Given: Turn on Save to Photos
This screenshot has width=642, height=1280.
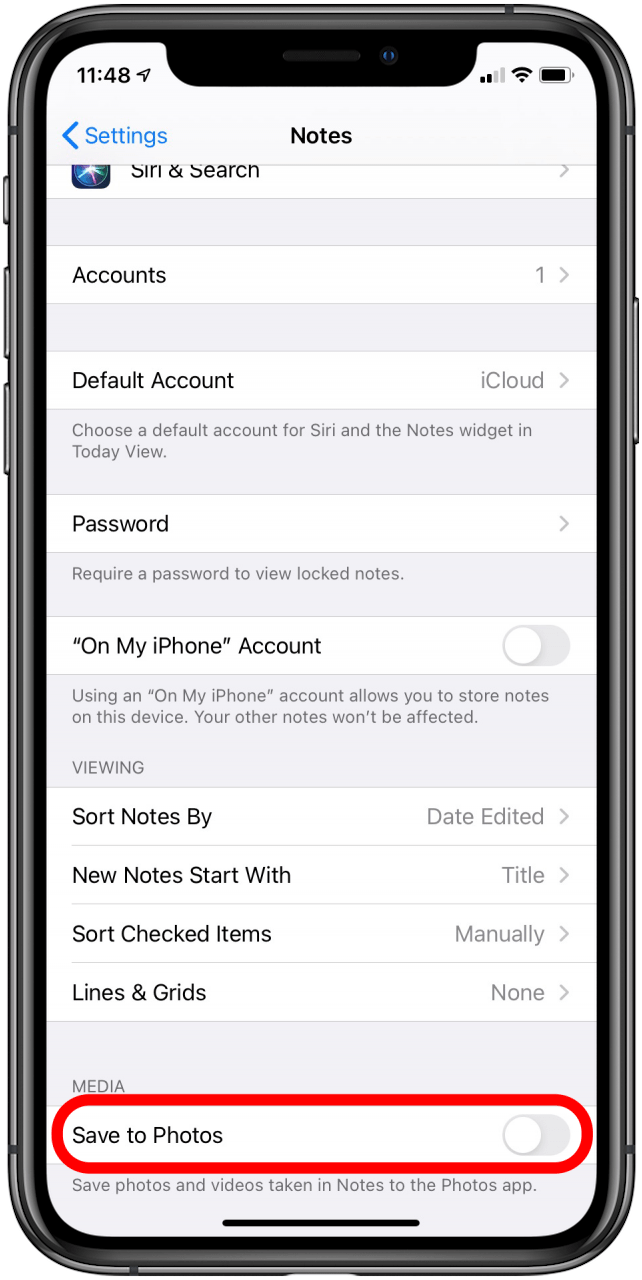Looking at the screenshot, I should tap(536, 1136).
